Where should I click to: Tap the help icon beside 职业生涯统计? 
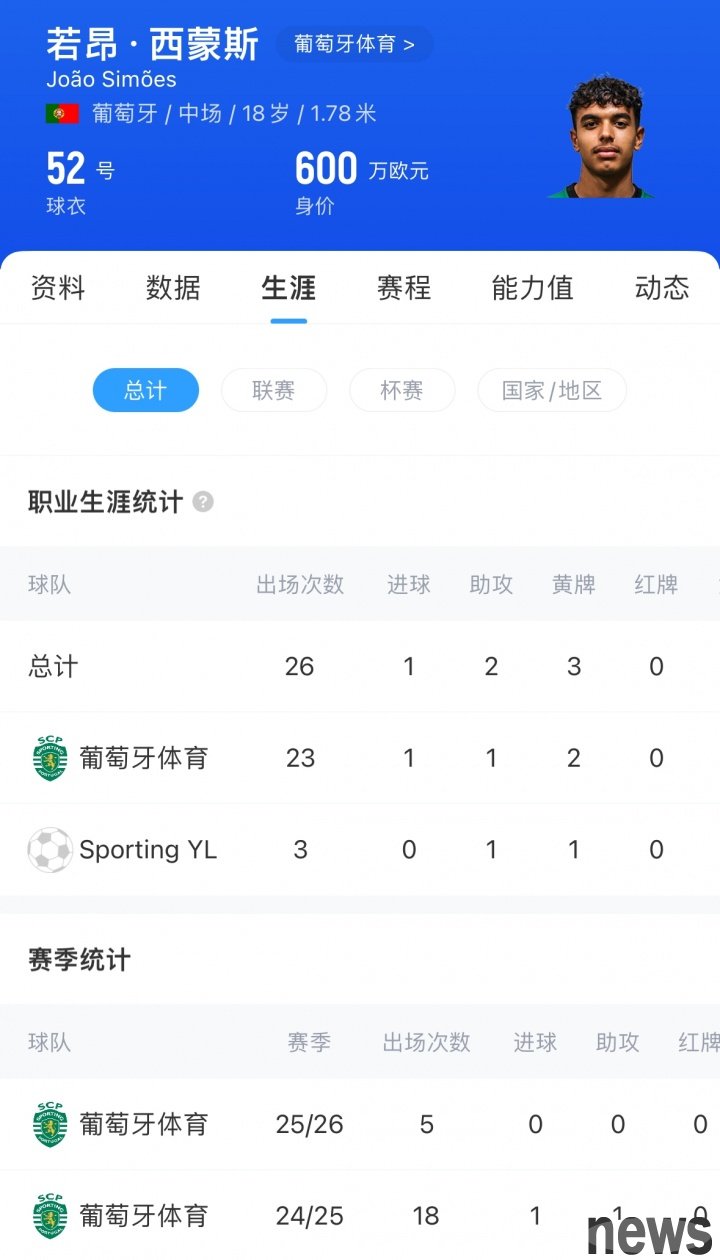pyautogui.click(x=203, y=502)
